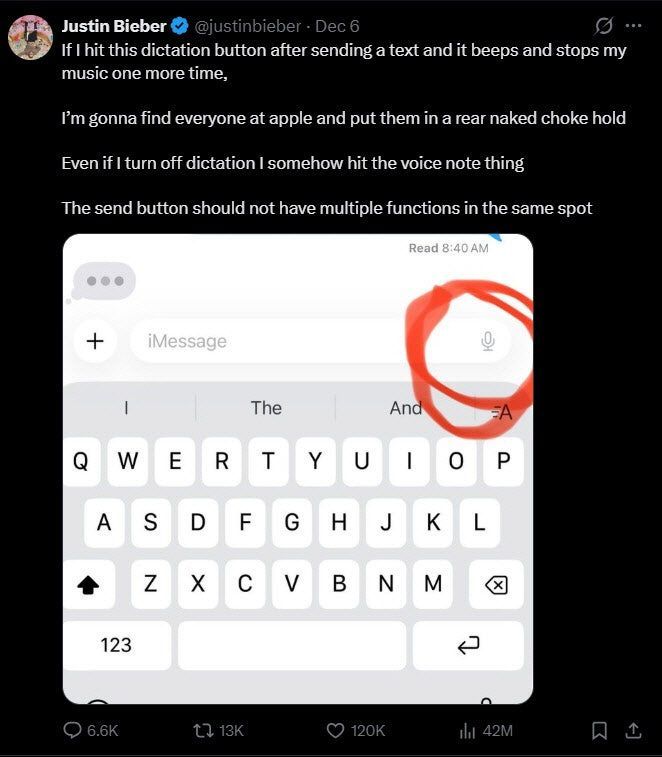Open Justin Bieber's profile avatar
The height and width of the screenshot is (757, 662).
(x=30, y=37)
